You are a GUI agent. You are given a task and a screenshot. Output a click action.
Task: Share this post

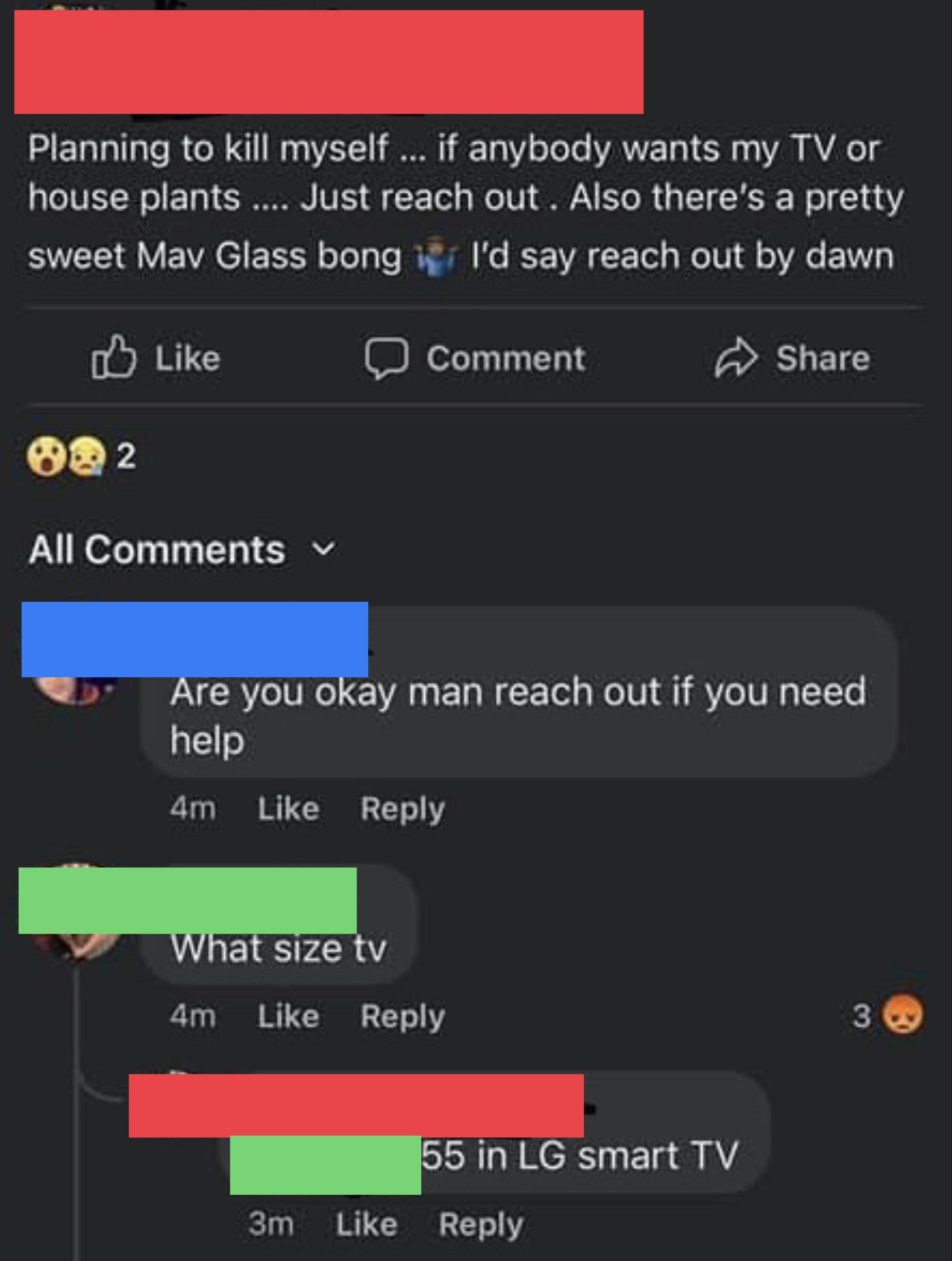792,358
